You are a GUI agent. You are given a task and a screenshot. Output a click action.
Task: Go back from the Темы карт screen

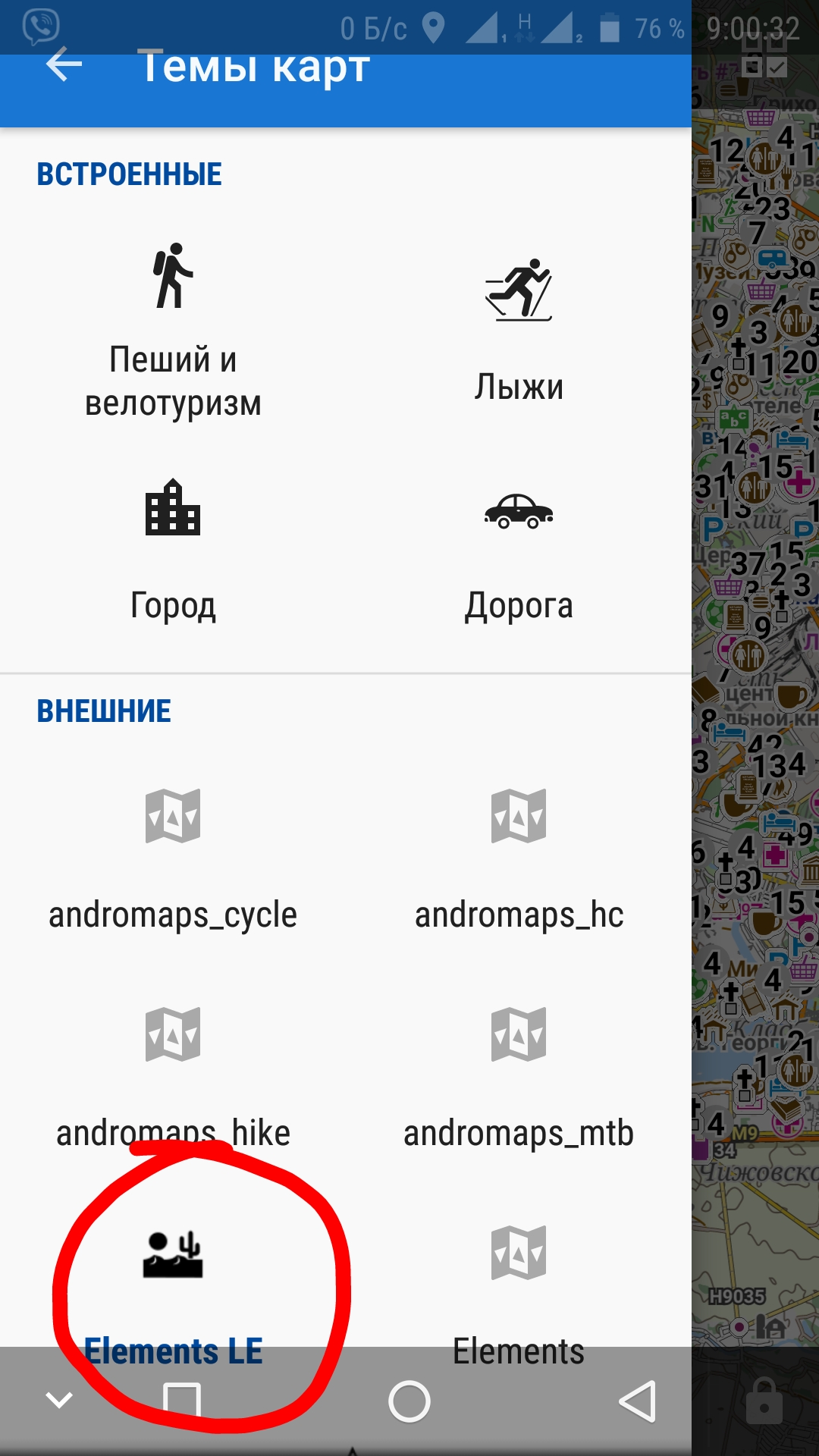(x=64, y=66)
